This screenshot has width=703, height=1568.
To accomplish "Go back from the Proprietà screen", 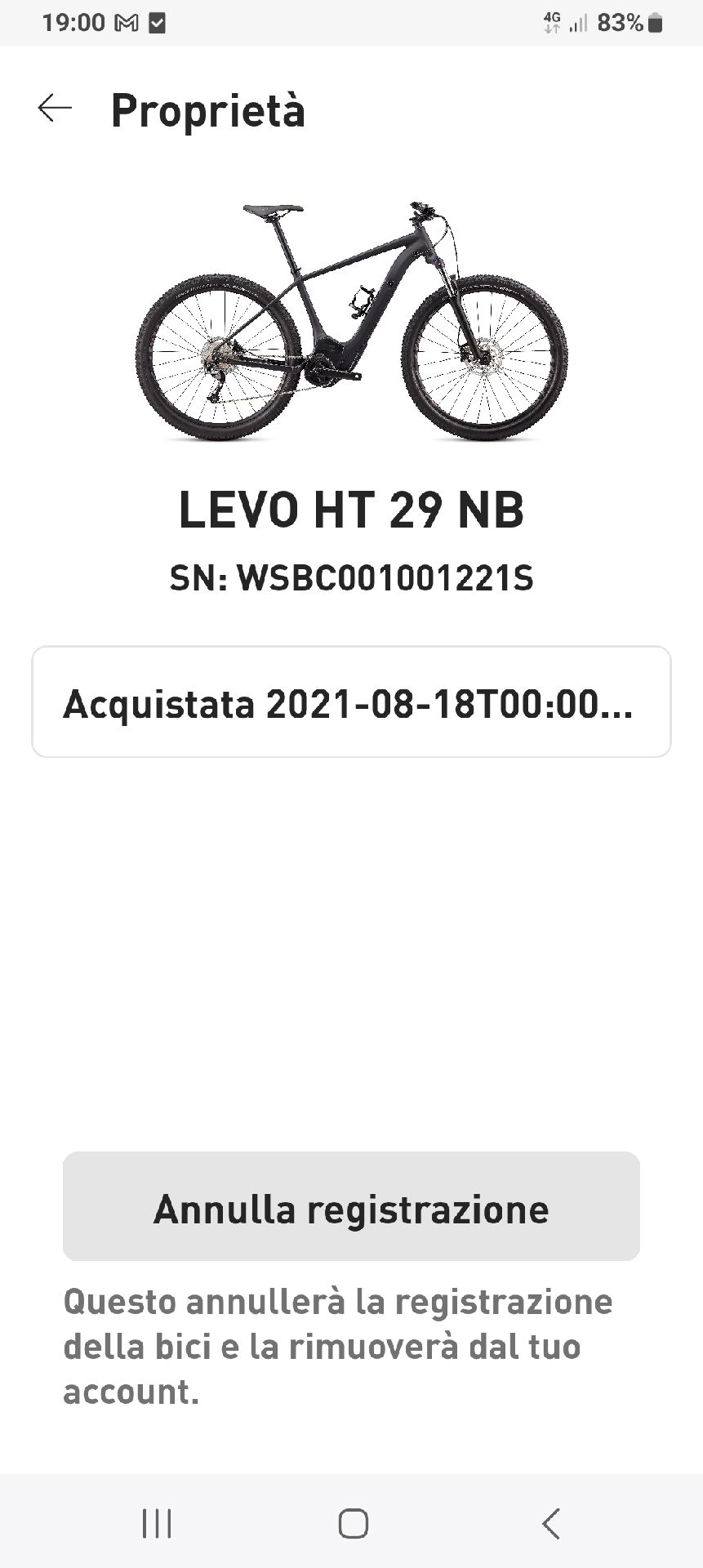I will [55, 108].
